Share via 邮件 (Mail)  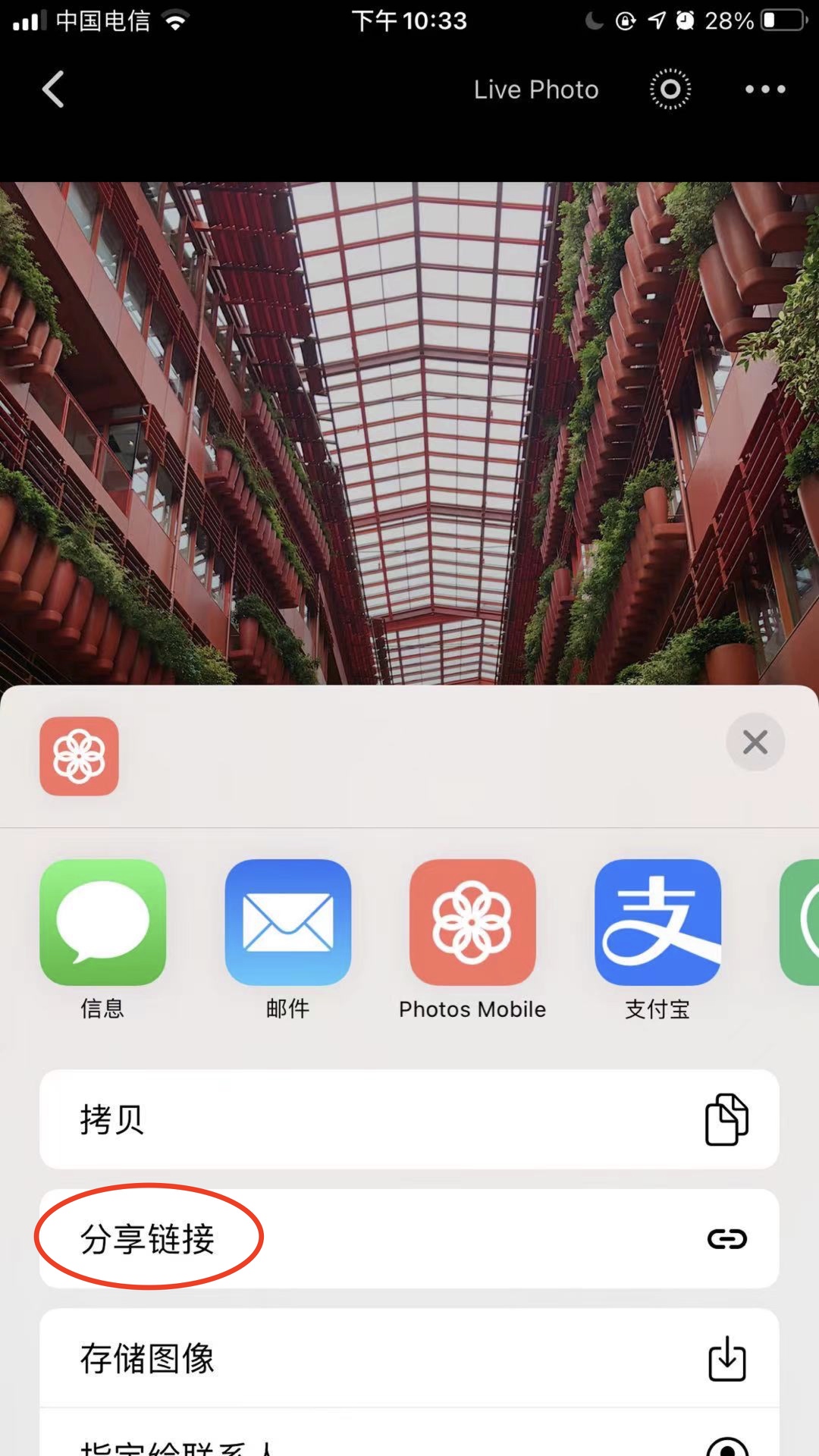[288, 922]
